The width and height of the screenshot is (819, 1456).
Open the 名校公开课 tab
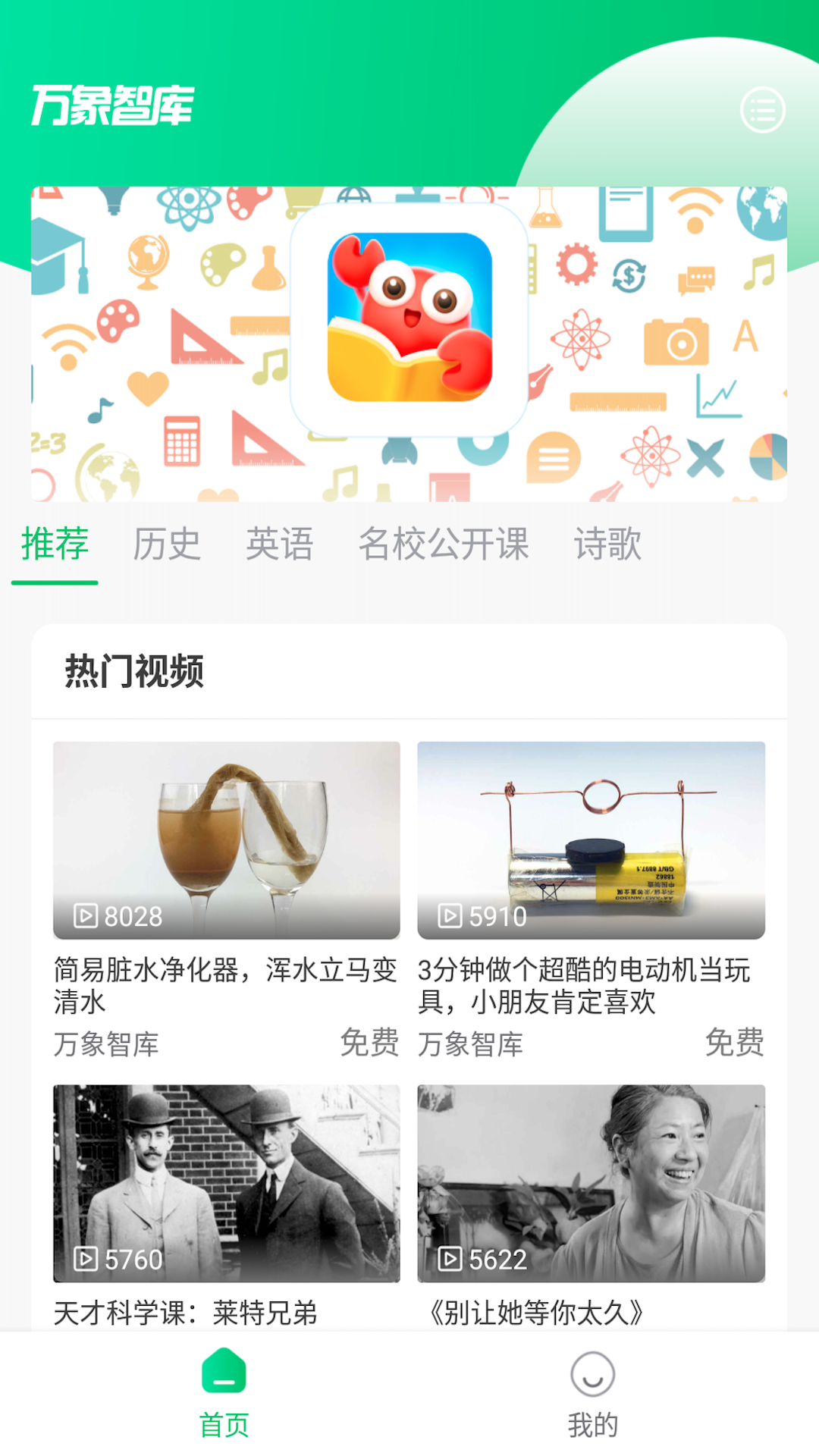[444, 544]
